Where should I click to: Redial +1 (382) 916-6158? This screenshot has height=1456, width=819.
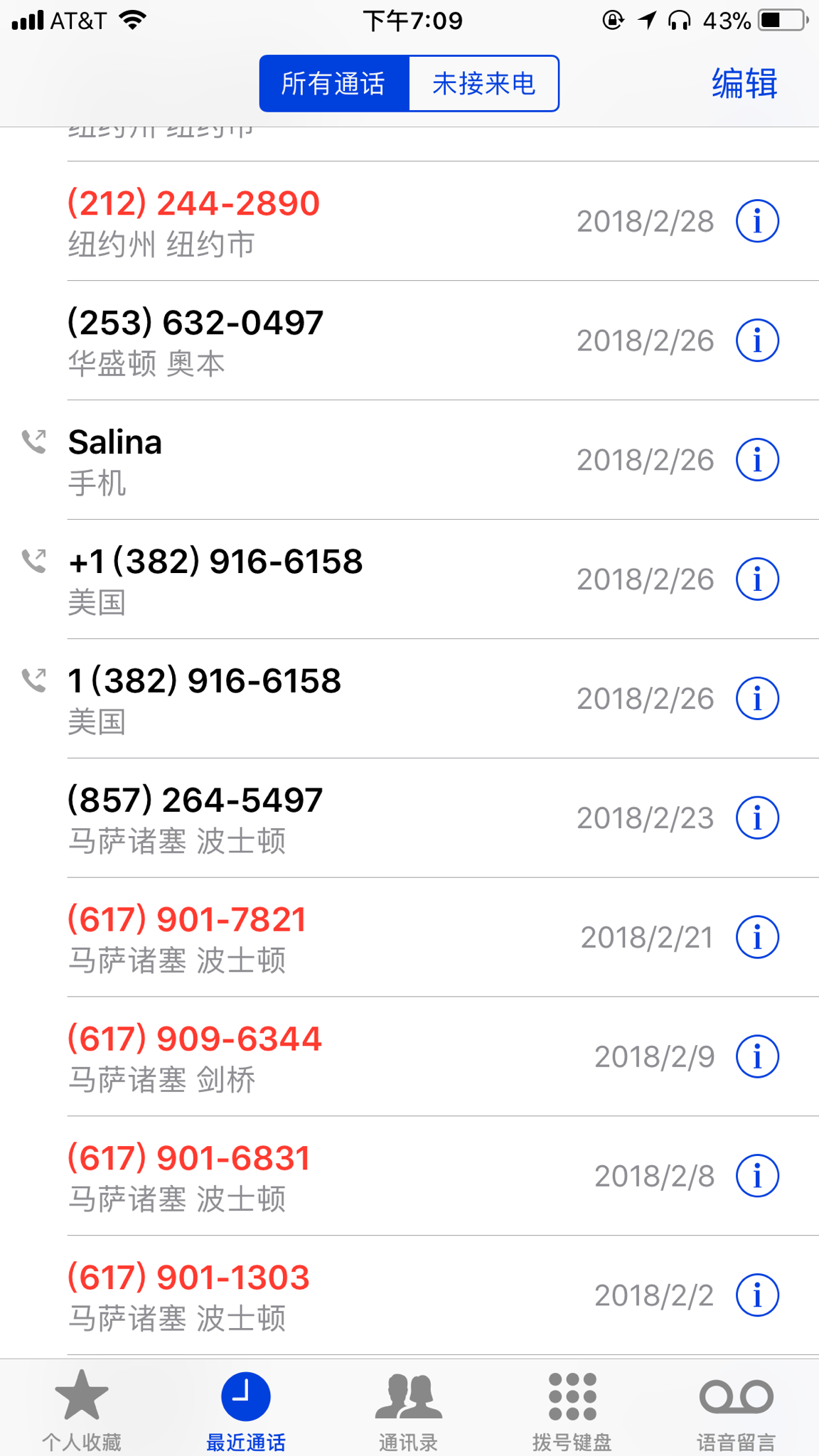(284, 579)
